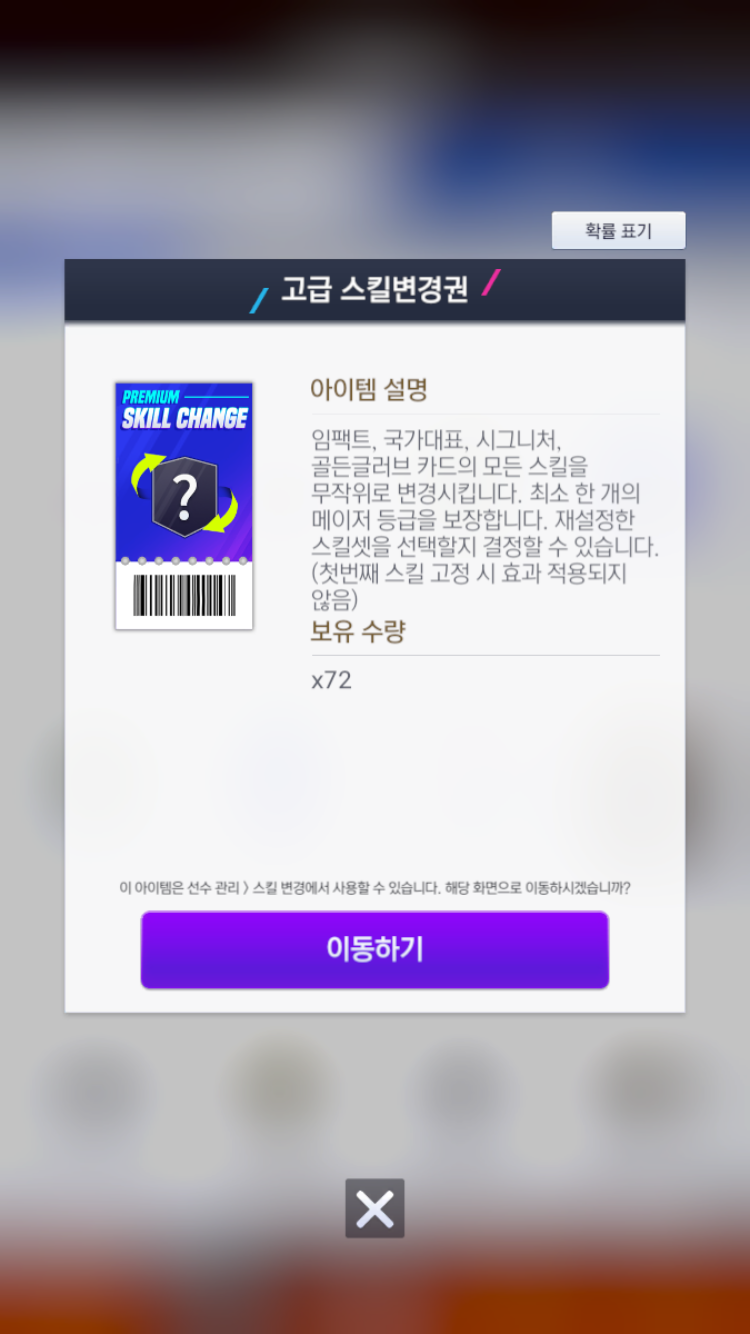The width and height of the screenshot is (750, 1334).
Task: Close the 고급 스킬변경권 dialog
Action: click(x=375, y=1209)
